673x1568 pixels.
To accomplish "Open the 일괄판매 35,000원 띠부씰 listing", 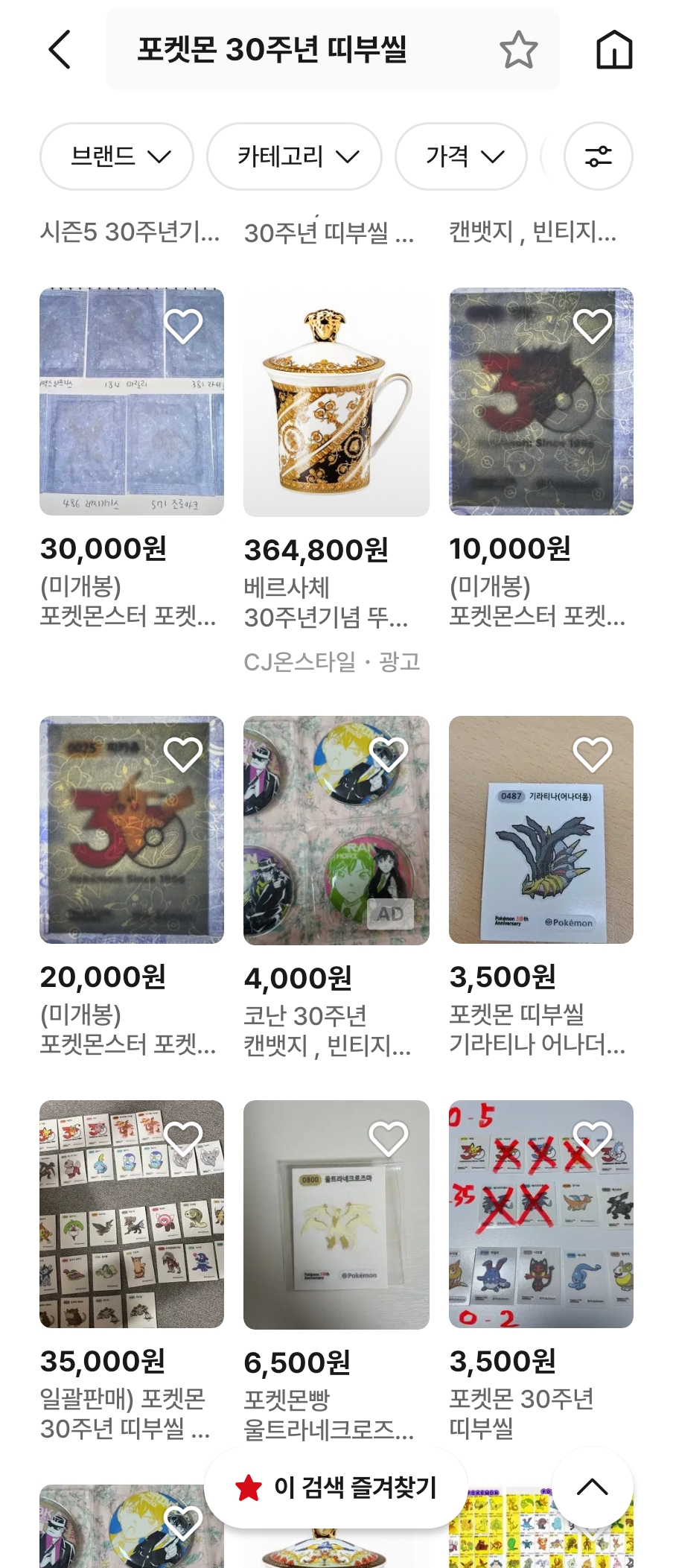I will [x=132, y=1214].
